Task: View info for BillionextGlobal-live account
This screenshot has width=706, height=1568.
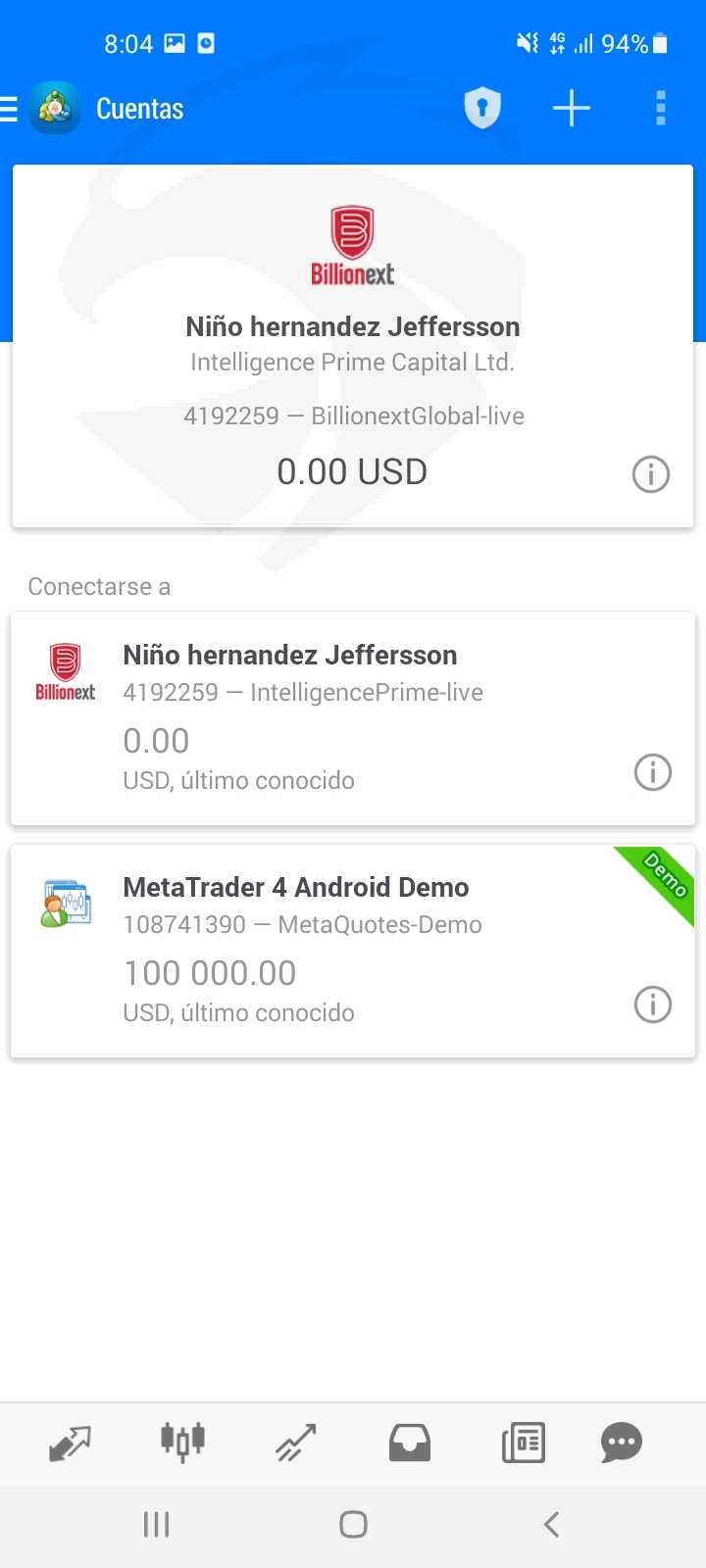Action: tap(650, 474)
